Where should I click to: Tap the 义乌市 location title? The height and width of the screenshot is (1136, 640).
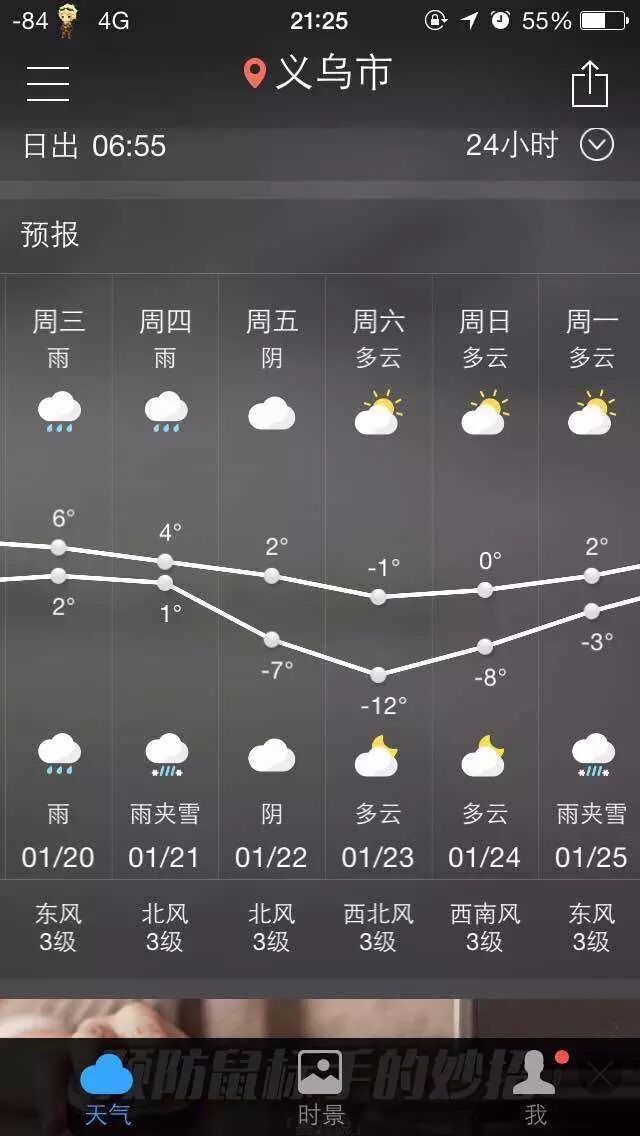click(317, 73)
